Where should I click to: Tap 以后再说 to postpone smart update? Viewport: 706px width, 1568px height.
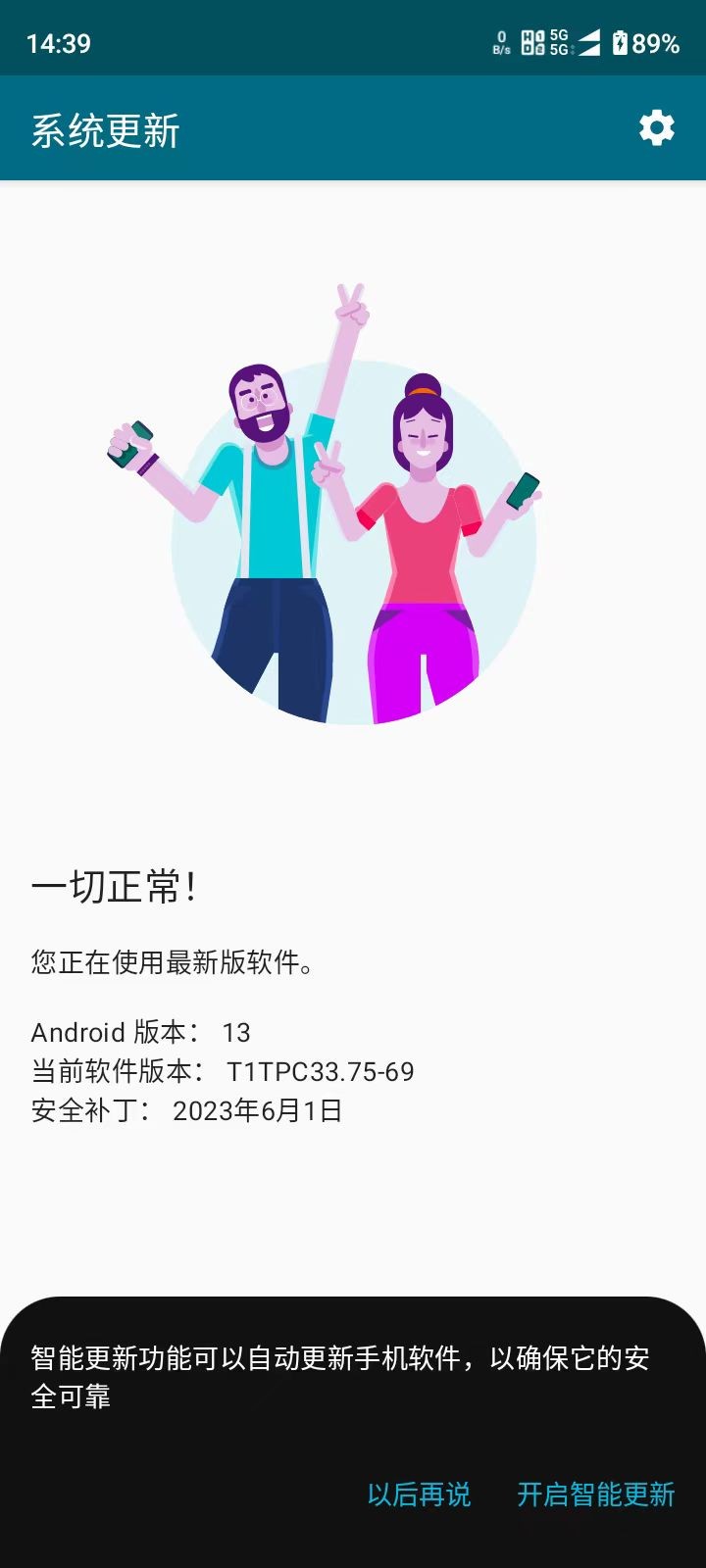pos(419,1494)
